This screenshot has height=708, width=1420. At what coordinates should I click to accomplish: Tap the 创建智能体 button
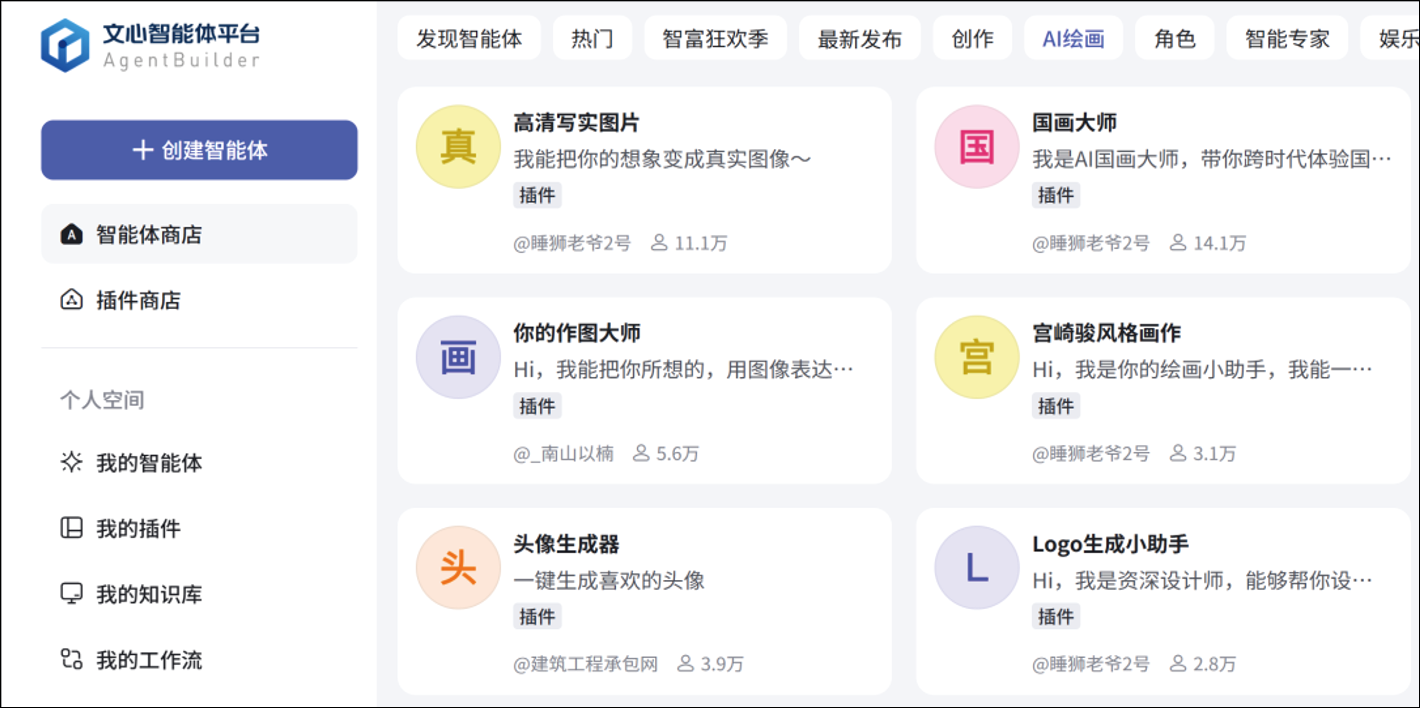tap(199, 150)
